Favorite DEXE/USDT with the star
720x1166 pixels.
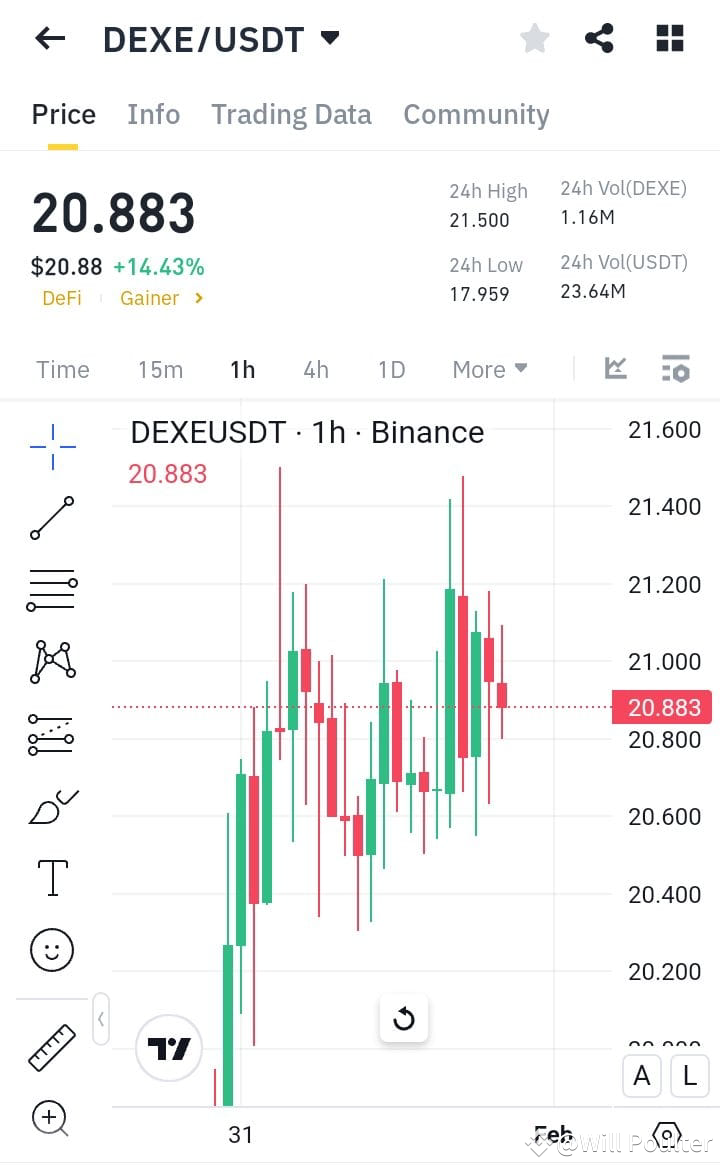click(x=535, y=38)
